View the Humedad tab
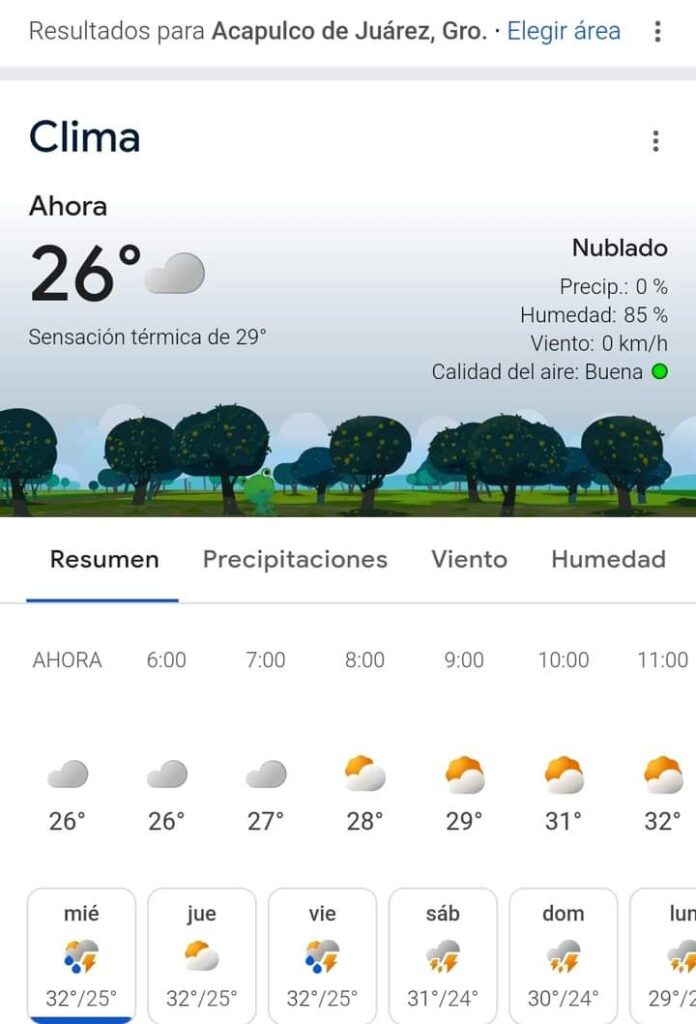 608,560
